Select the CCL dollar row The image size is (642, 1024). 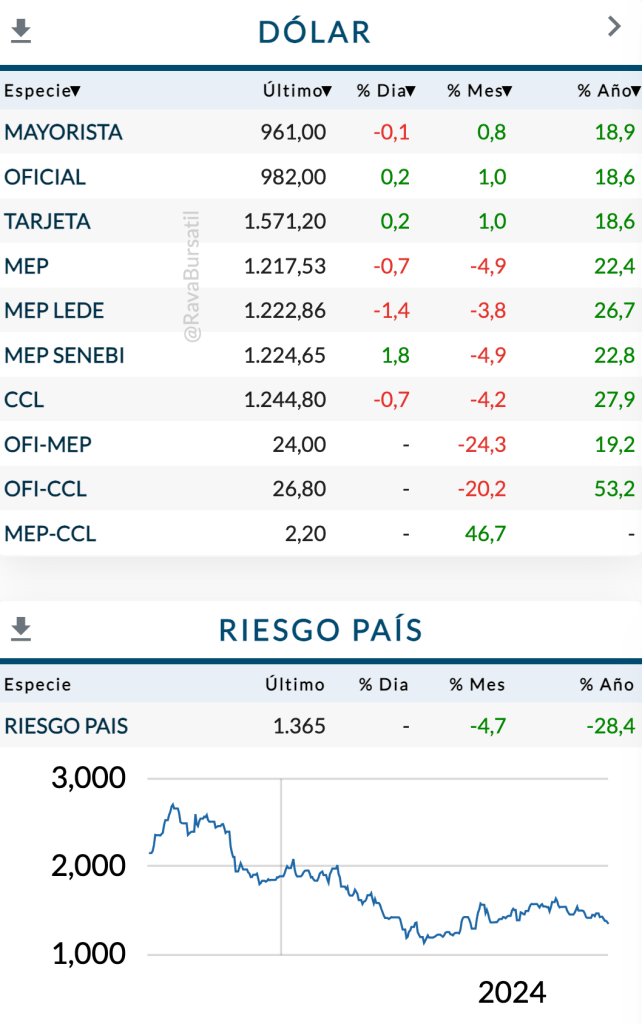click(24, 400)
